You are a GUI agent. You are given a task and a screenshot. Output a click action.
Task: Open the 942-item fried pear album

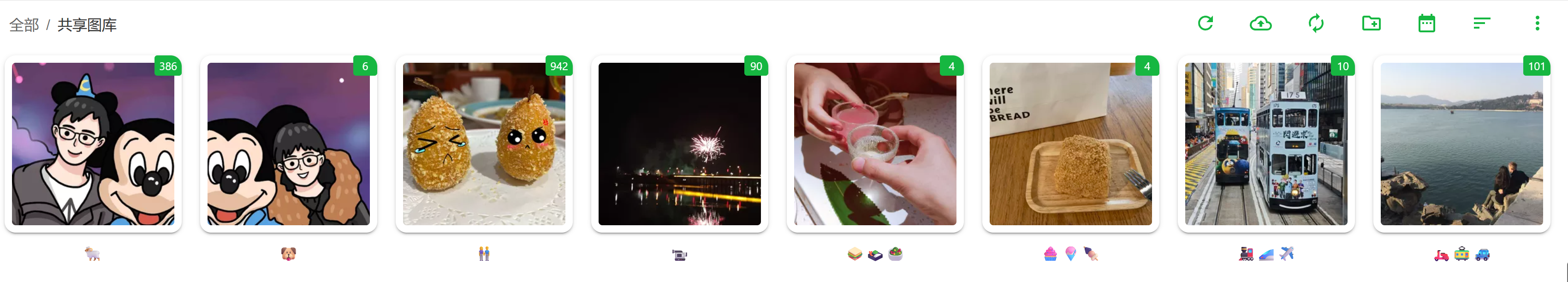click(x=484, y=144)
